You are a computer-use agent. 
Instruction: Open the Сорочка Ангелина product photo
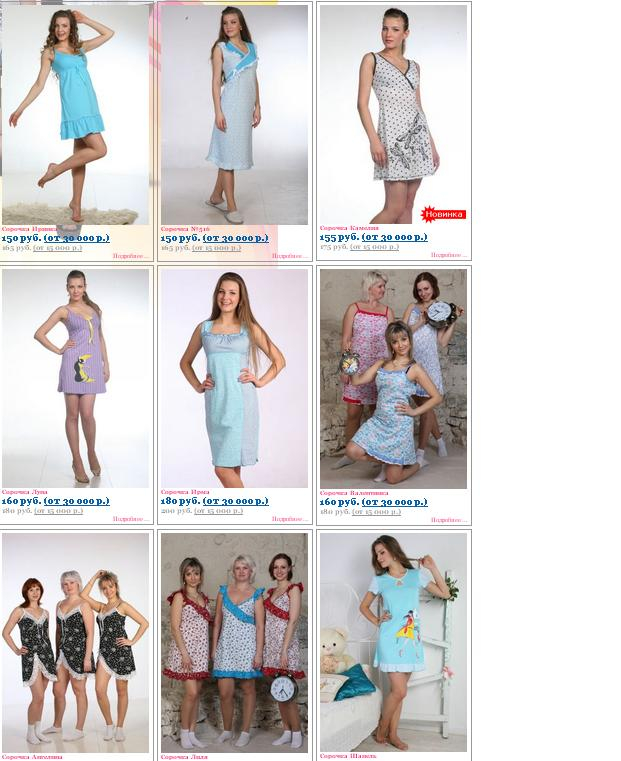click(x=75, y=641)
